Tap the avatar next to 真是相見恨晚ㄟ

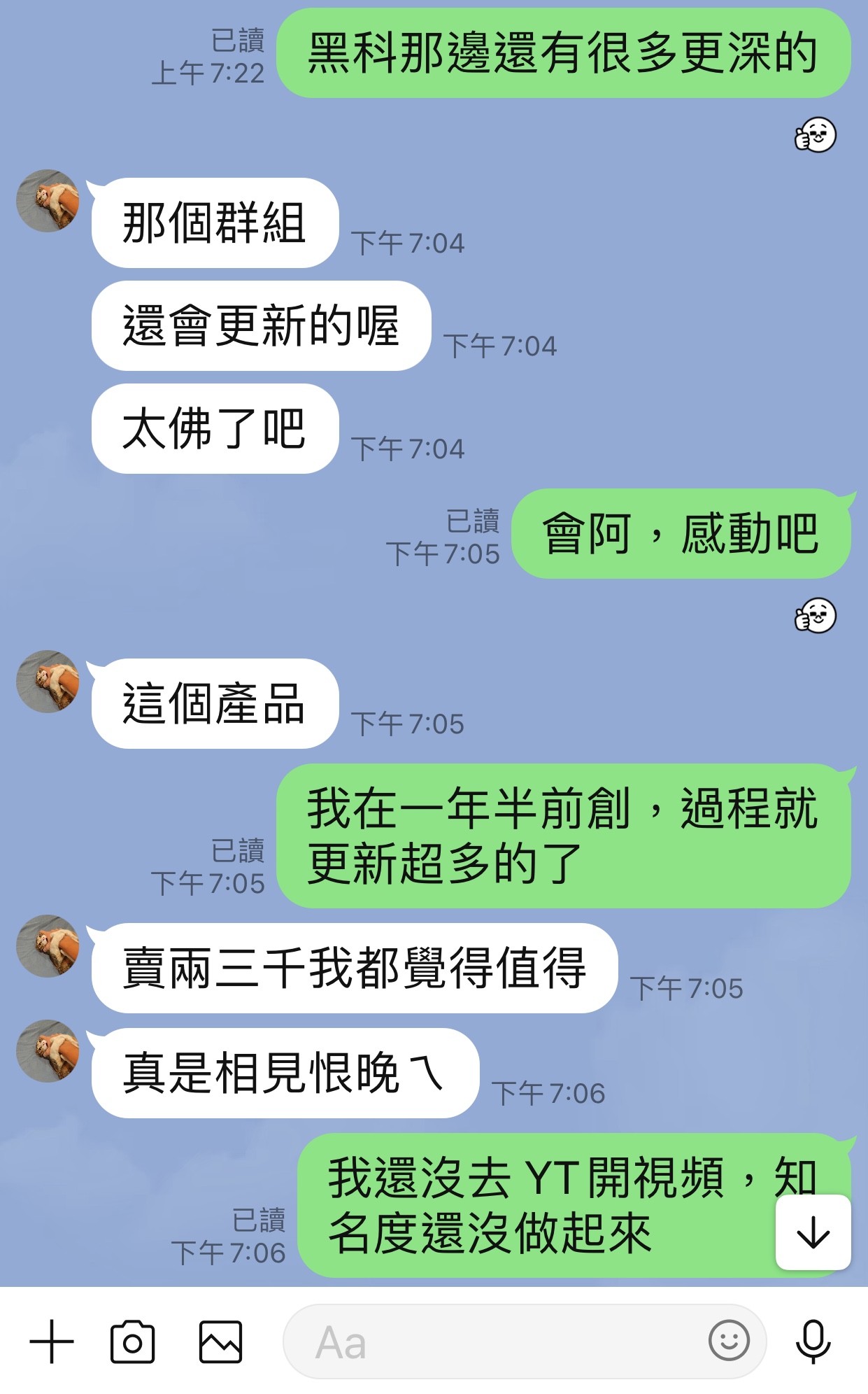point(48,1051)
